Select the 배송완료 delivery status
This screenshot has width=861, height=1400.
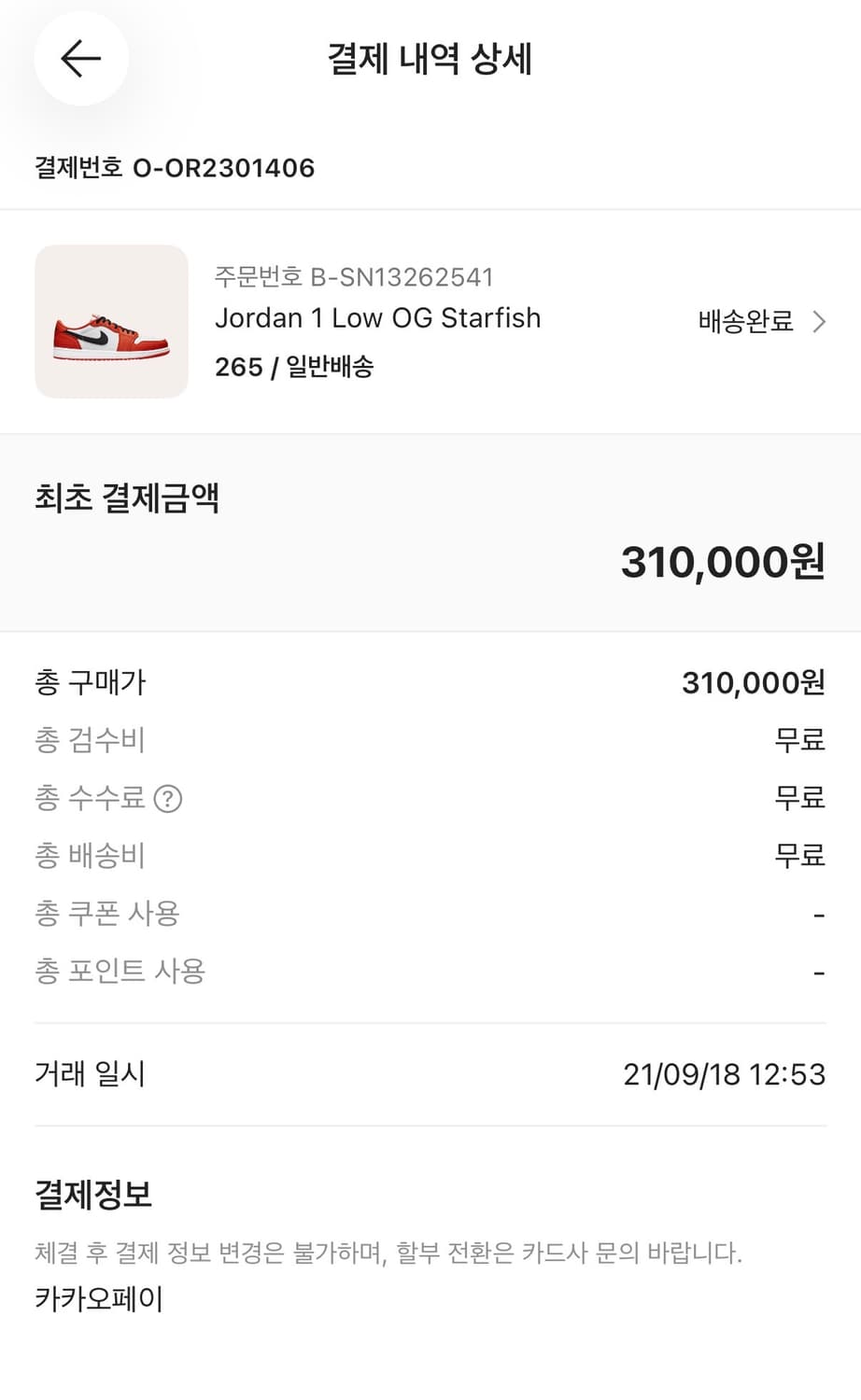[x=744, y=321]
